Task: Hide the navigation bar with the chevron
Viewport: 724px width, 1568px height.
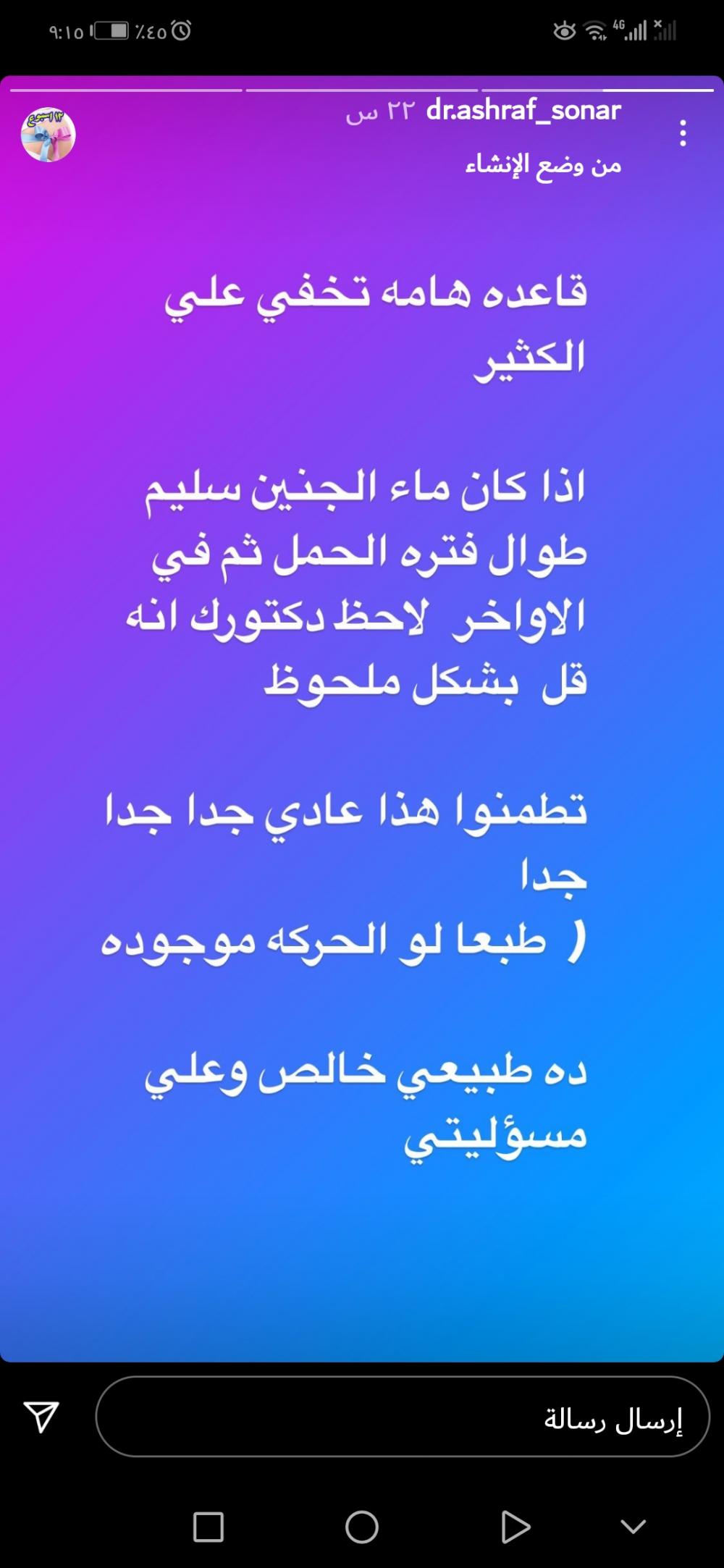Action: (633, 1527)
